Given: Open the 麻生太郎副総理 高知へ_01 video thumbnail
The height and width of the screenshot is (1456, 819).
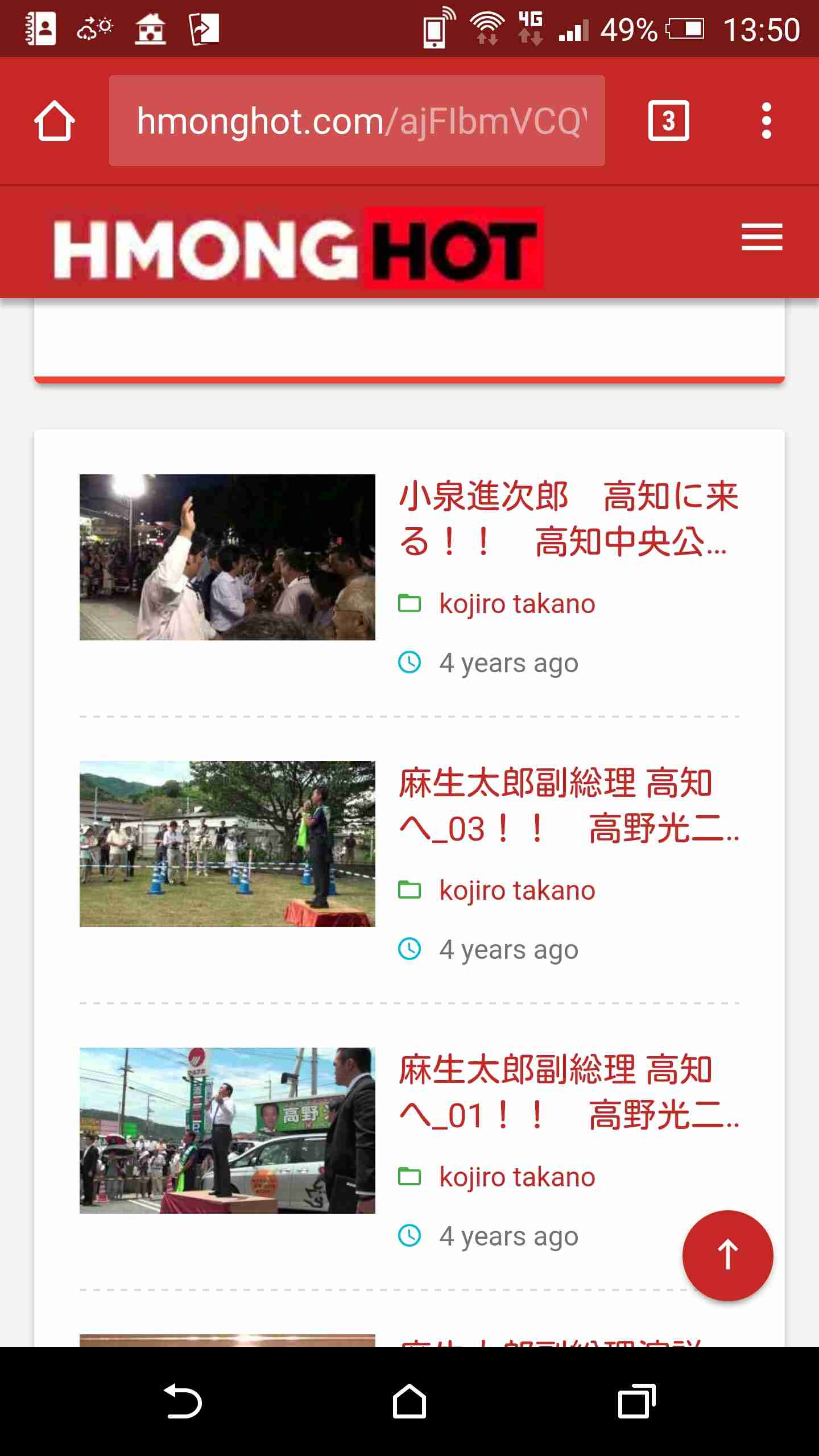Looking at the screenshot, I should click(x=227, y=1131).
